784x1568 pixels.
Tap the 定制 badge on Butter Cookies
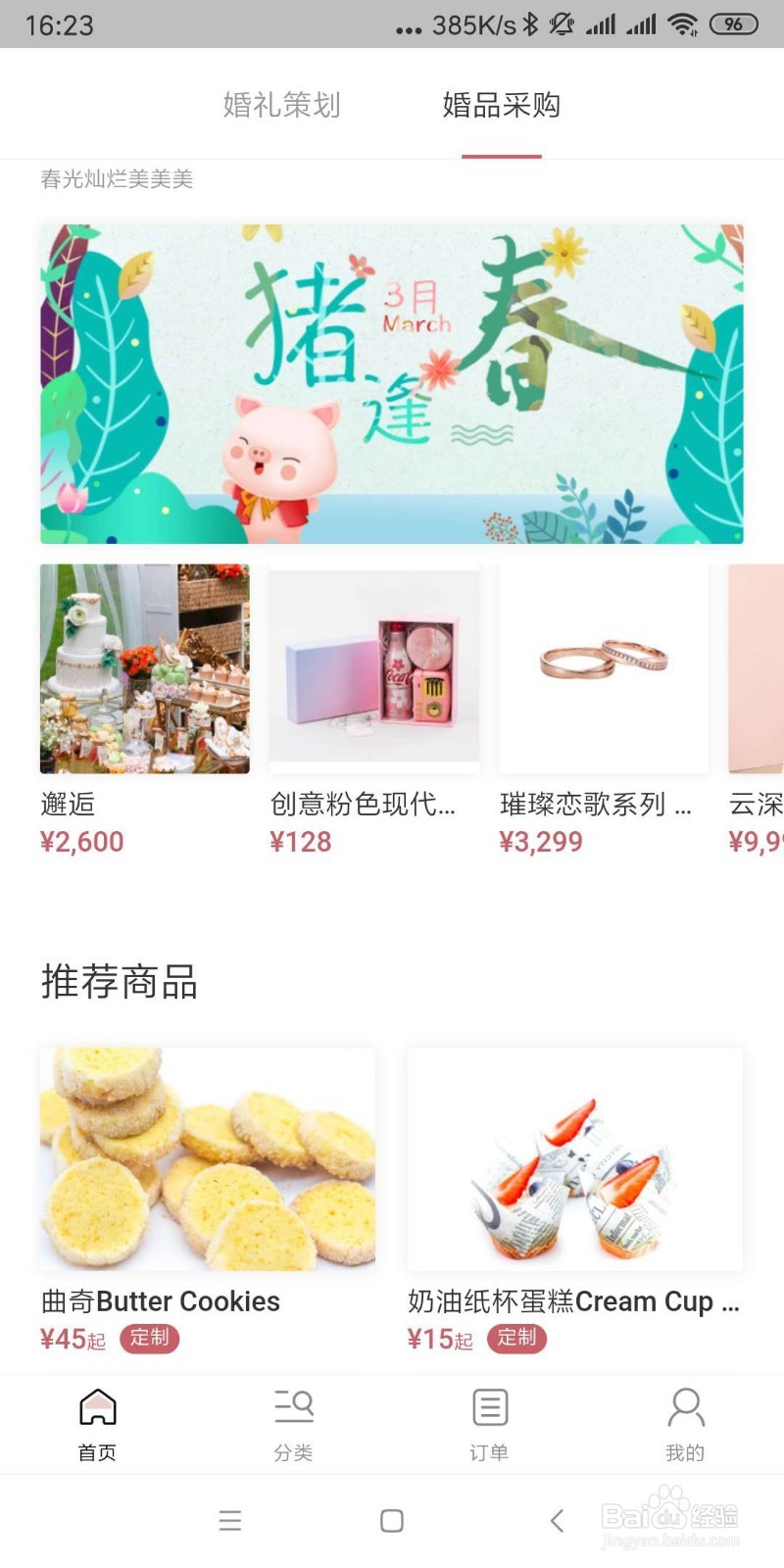150,1339
